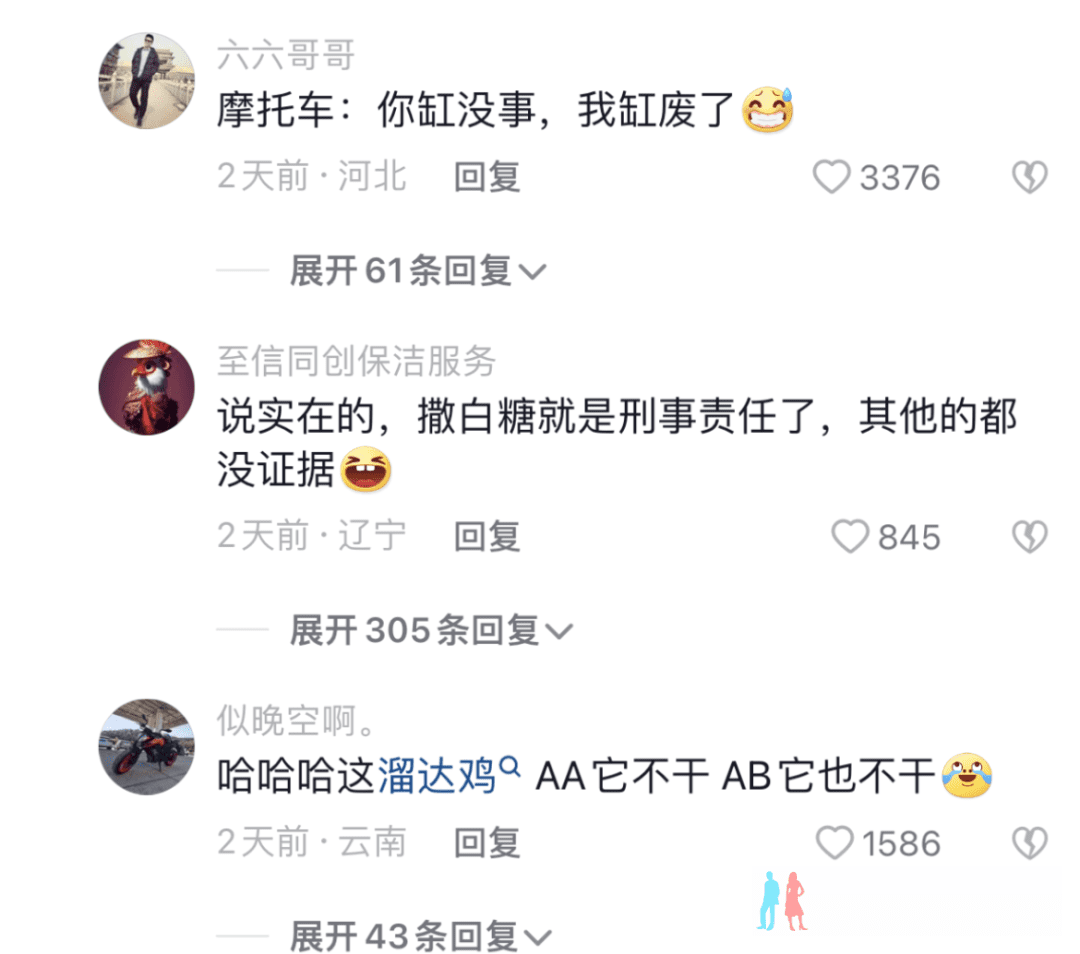The width and height of the screenshot is (1080, 954).
Task: Reply to 似晚空啊。's comment
Action: pos(487,843)
